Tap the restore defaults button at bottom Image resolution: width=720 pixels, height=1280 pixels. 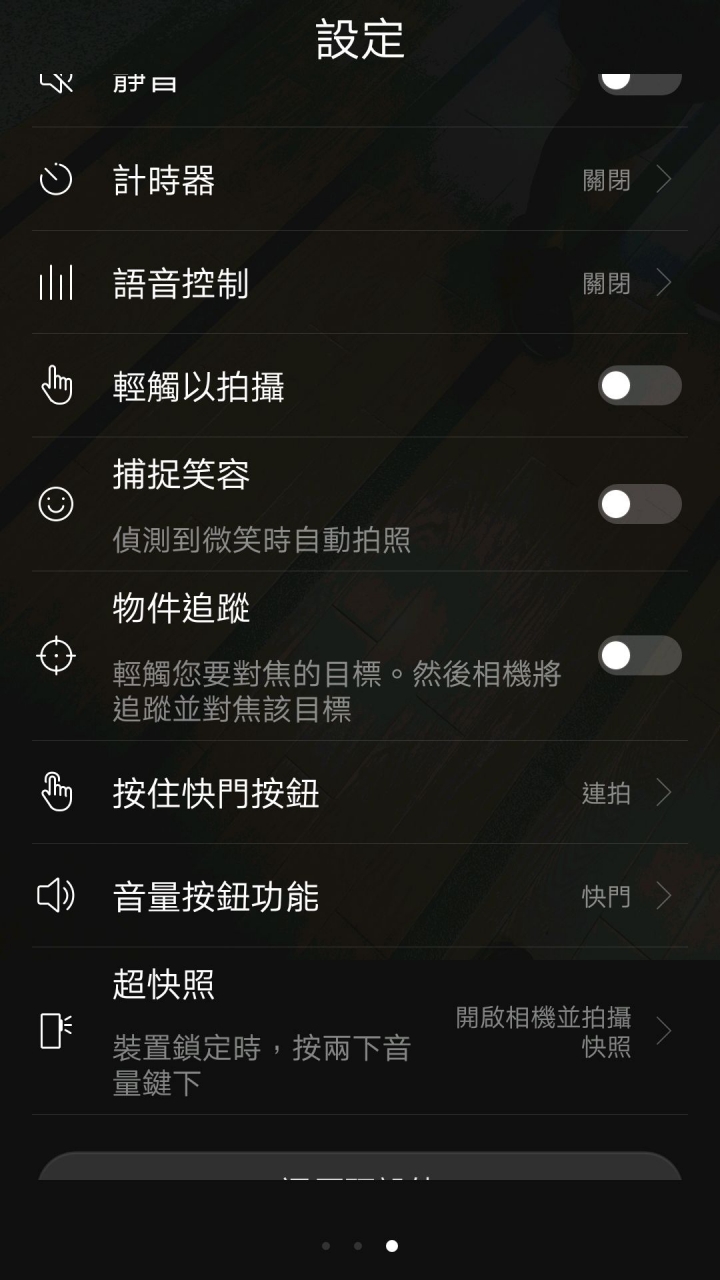[x=360, y=1168]
